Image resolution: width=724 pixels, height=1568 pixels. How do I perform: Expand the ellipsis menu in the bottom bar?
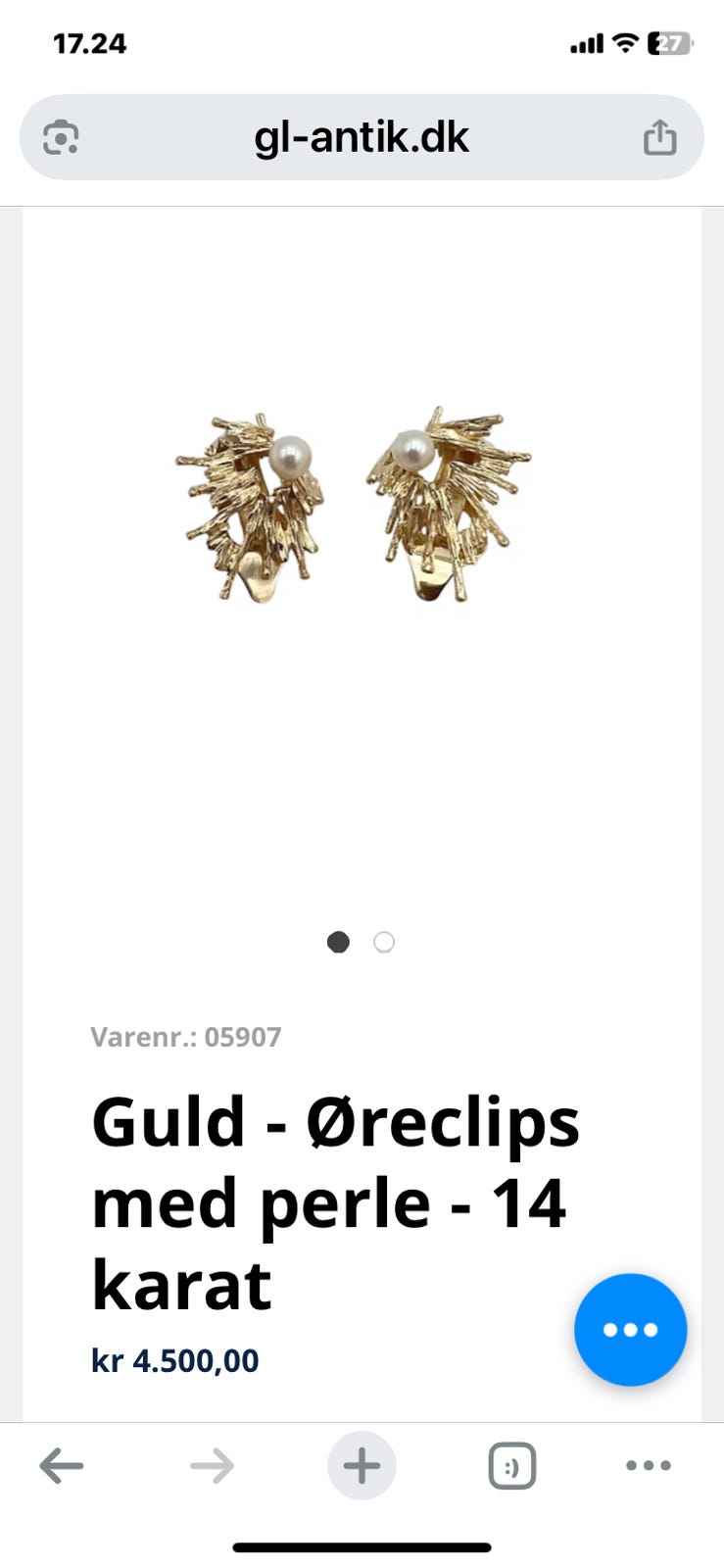tap(649, 1465)
